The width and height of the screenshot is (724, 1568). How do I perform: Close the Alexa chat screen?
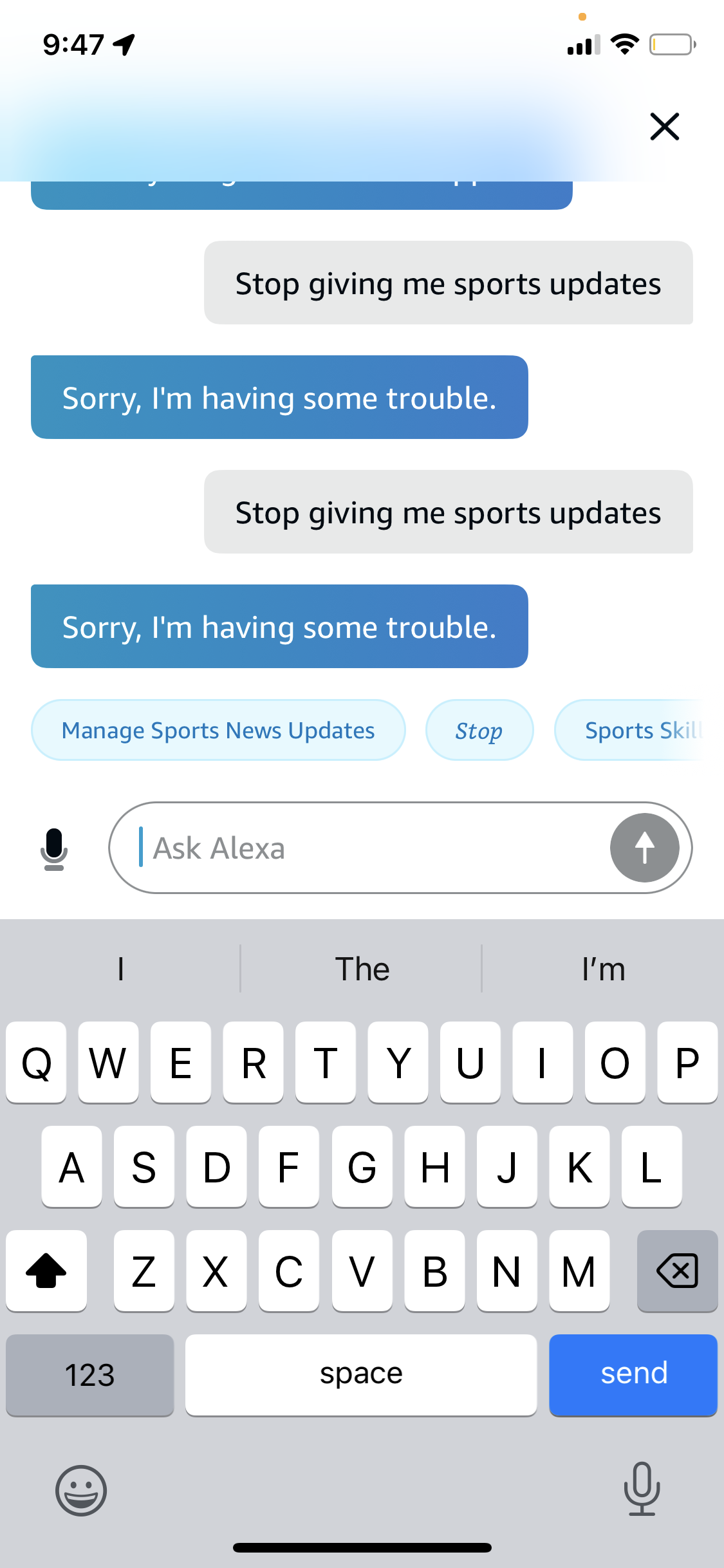[664, 126]
